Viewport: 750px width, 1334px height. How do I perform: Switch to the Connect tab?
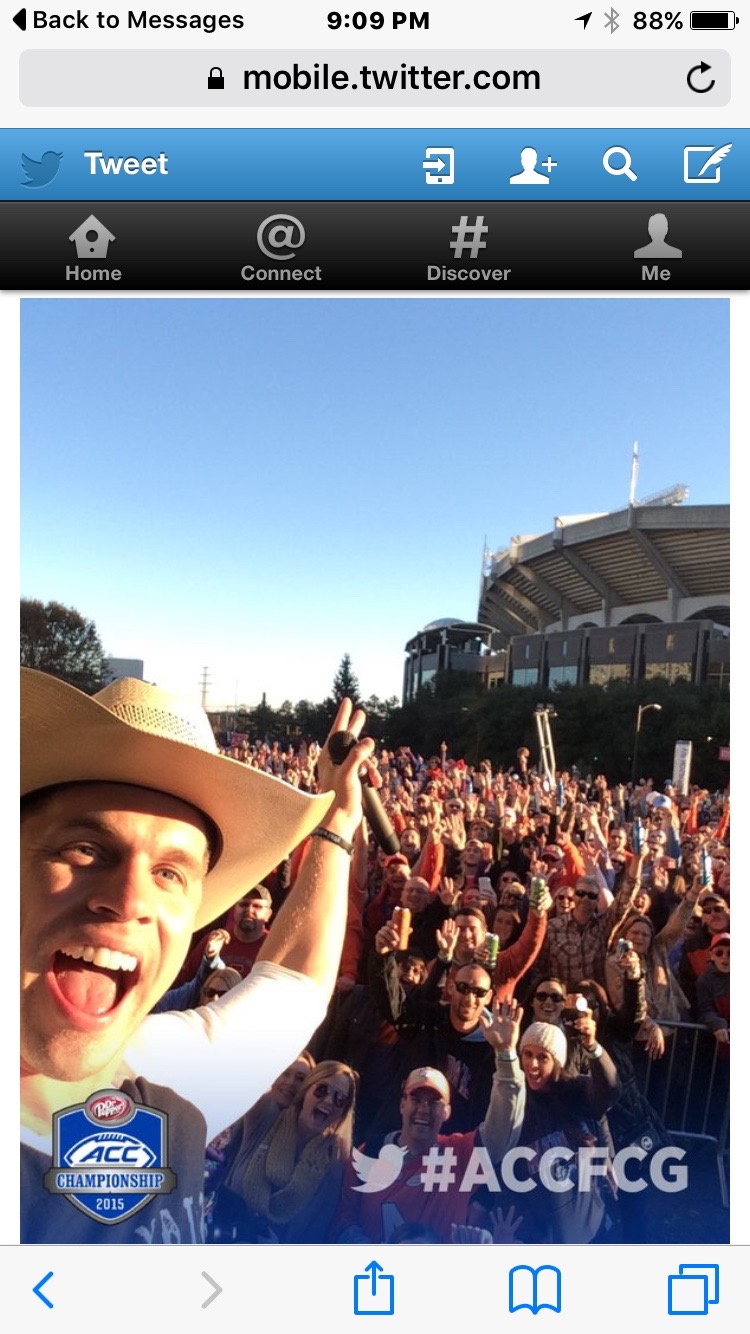click(281, 248)
